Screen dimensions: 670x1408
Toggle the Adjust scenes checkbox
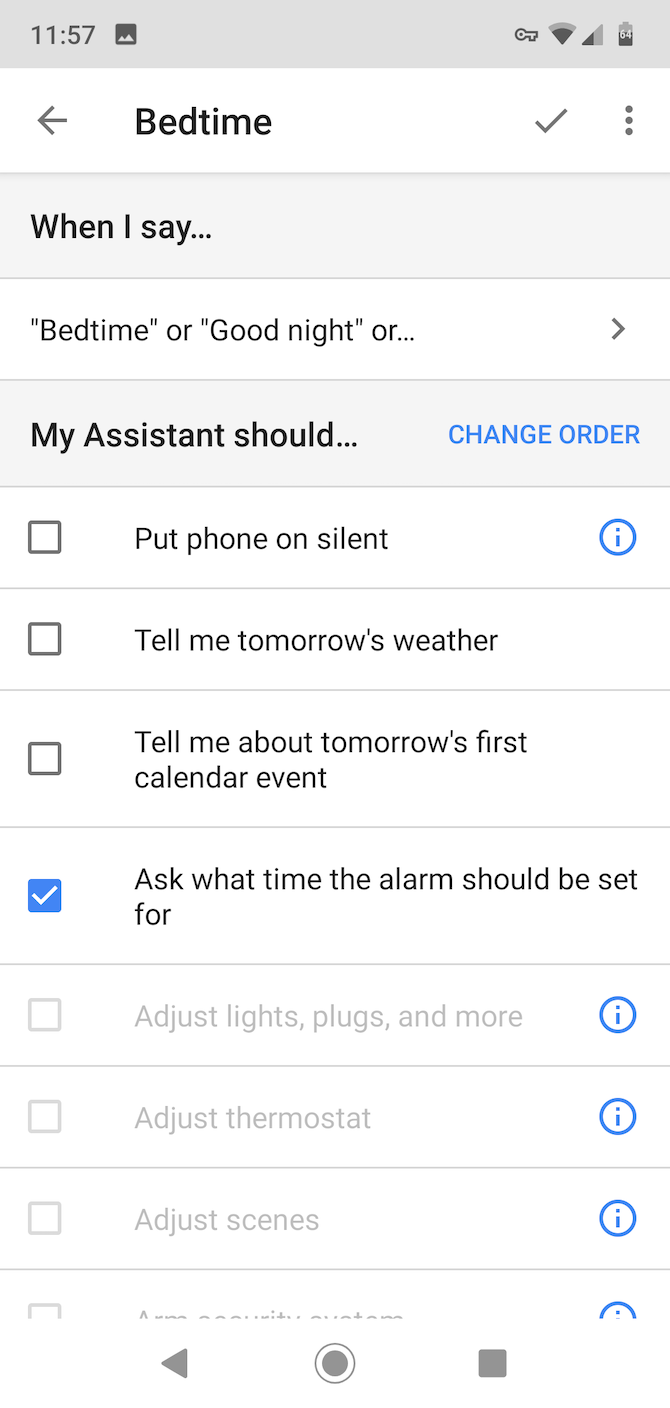pyautogui.click(x=45, y=1219)
